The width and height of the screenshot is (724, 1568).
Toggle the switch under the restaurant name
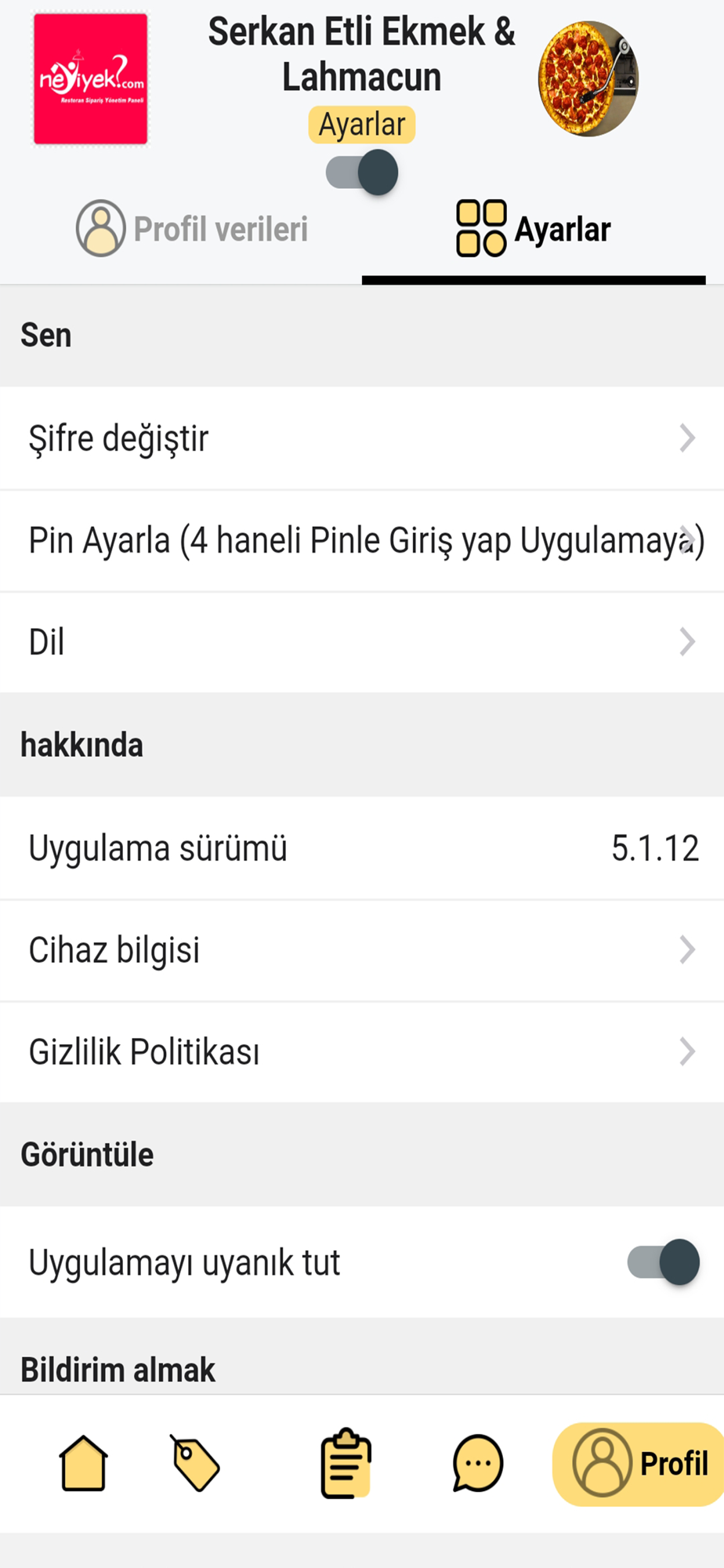pyautogui.click(x=362, y=172)
